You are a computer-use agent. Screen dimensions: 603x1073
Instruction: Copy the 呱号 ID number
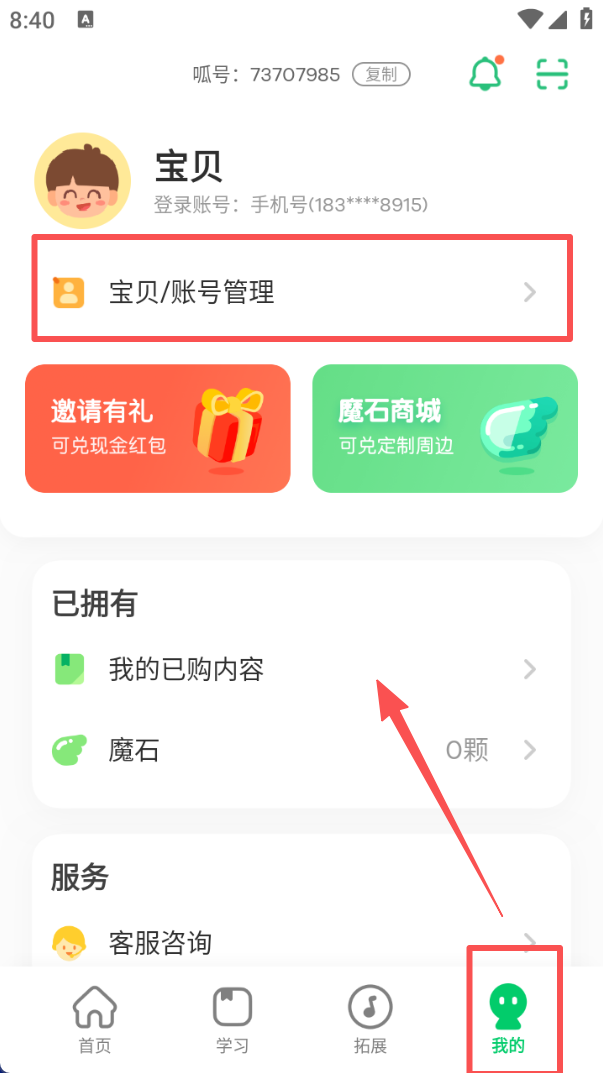(381, 75)
